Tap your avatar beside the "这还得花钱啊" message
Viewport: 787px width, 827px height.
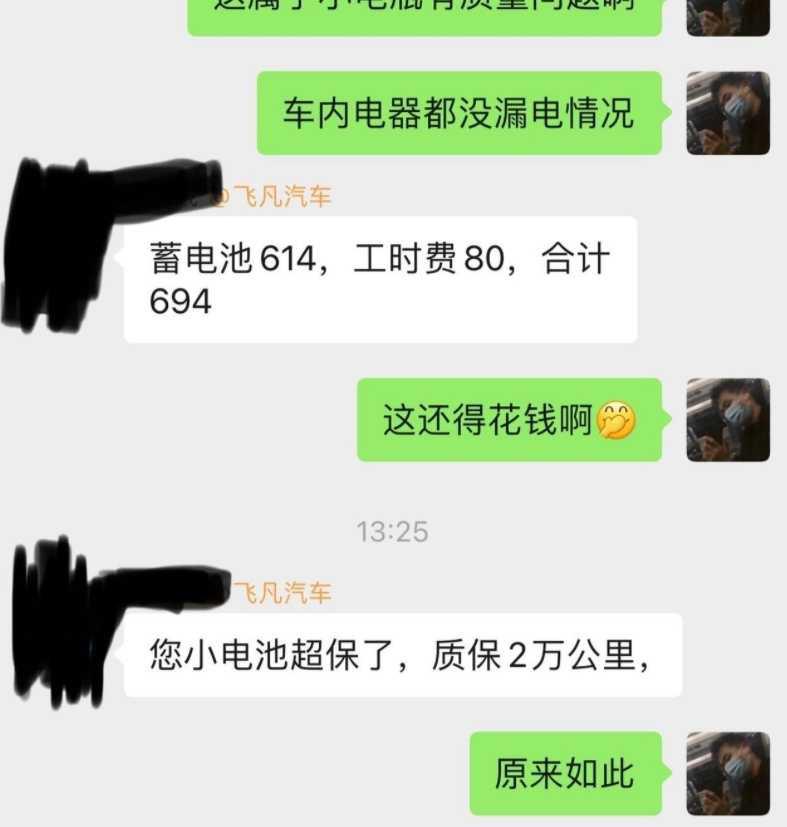(x=730, y=419)
